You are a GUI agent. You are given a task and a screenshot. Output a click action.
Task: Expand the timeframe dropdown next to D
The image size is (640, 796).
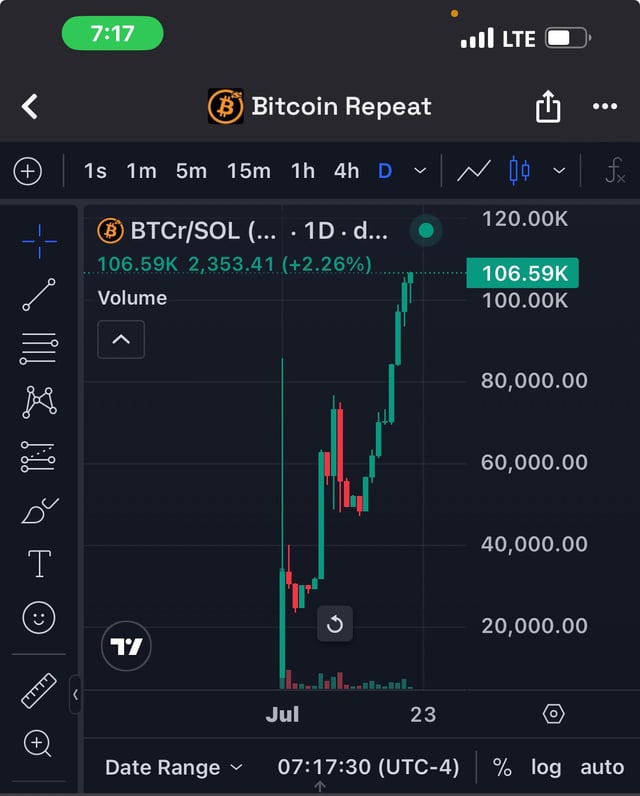pos(420,171)
